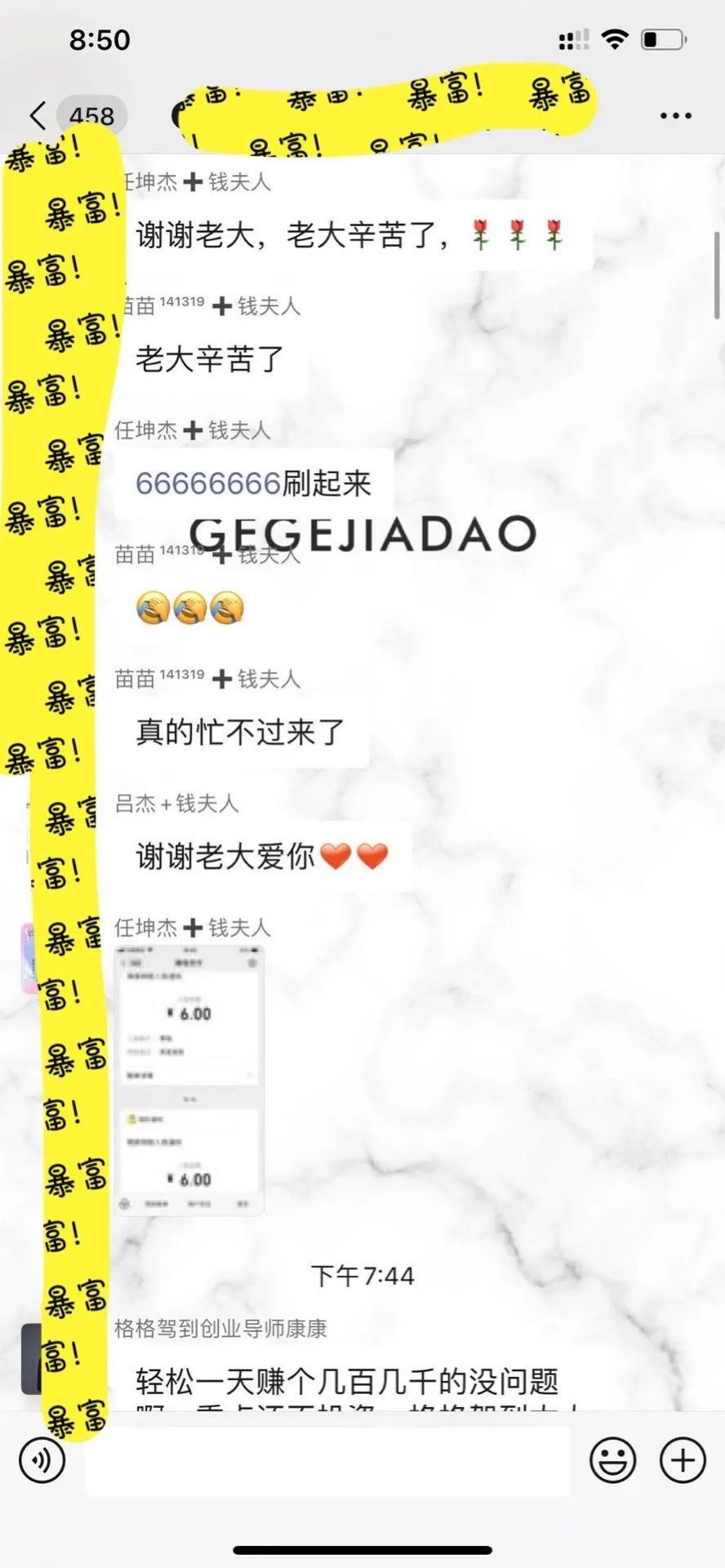
Task: Open the plus attachments menu
Action: coord(683,1459)
